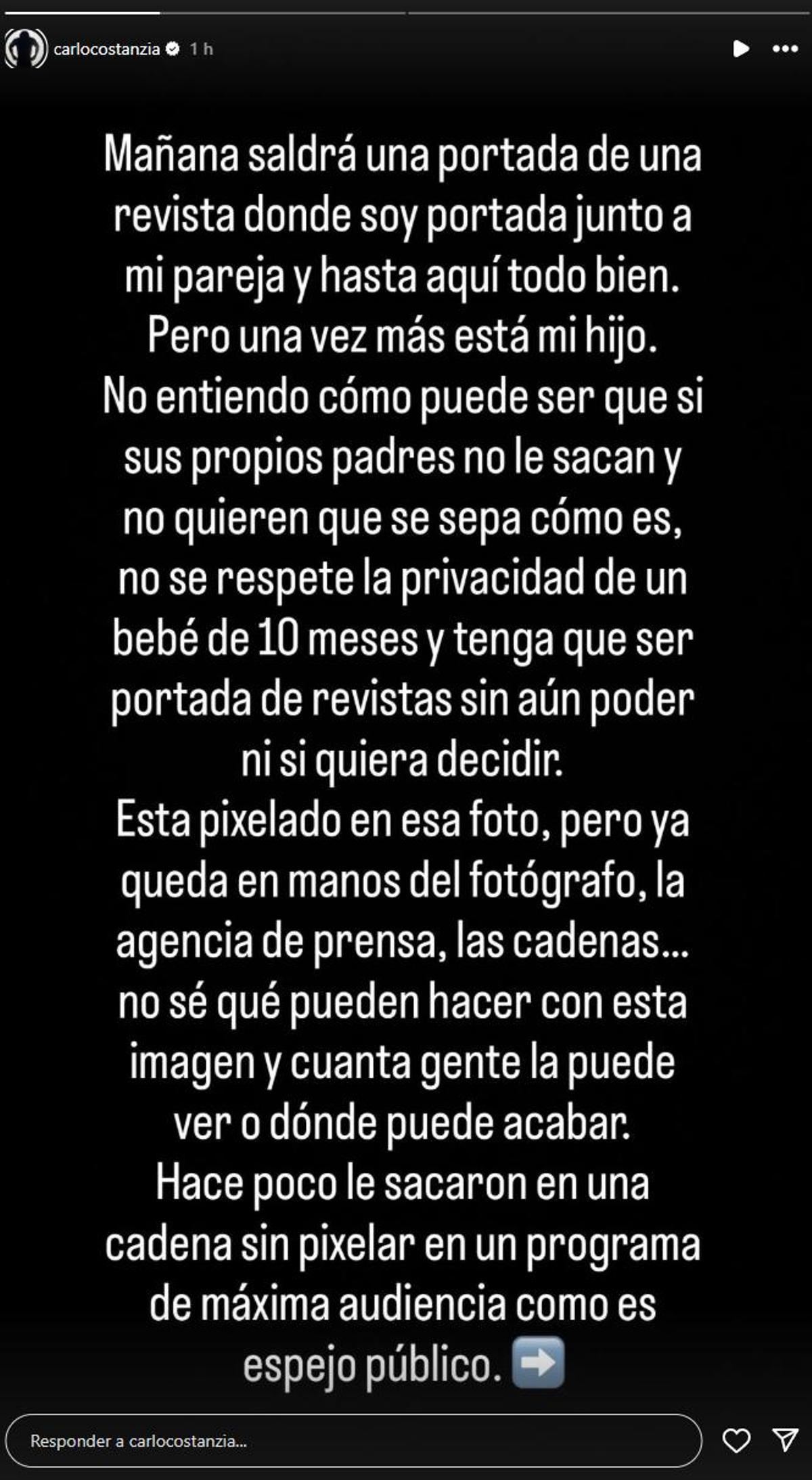
Task: Like this story with the heart
Action: point(736,1441)
